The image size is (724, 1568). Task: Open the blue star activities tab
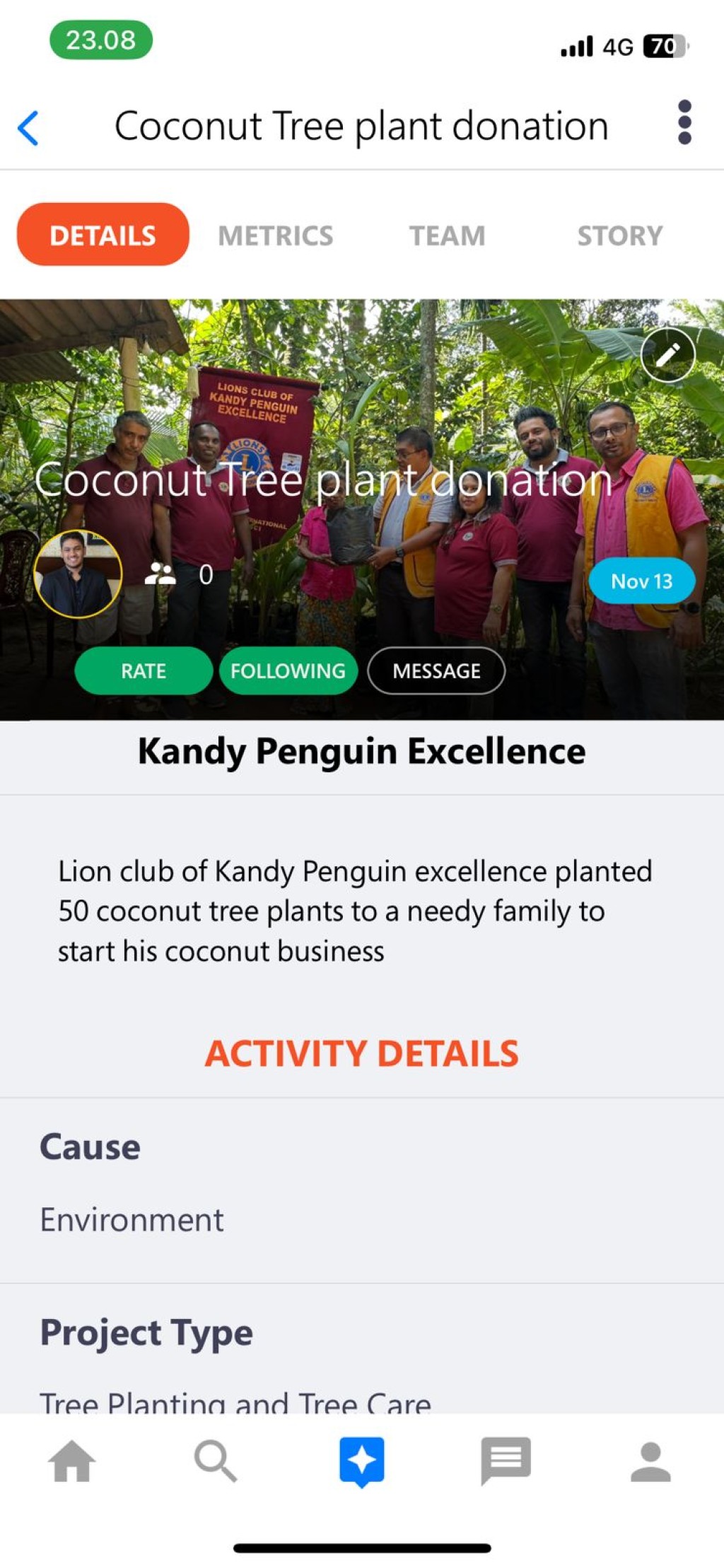point(361,1461)
